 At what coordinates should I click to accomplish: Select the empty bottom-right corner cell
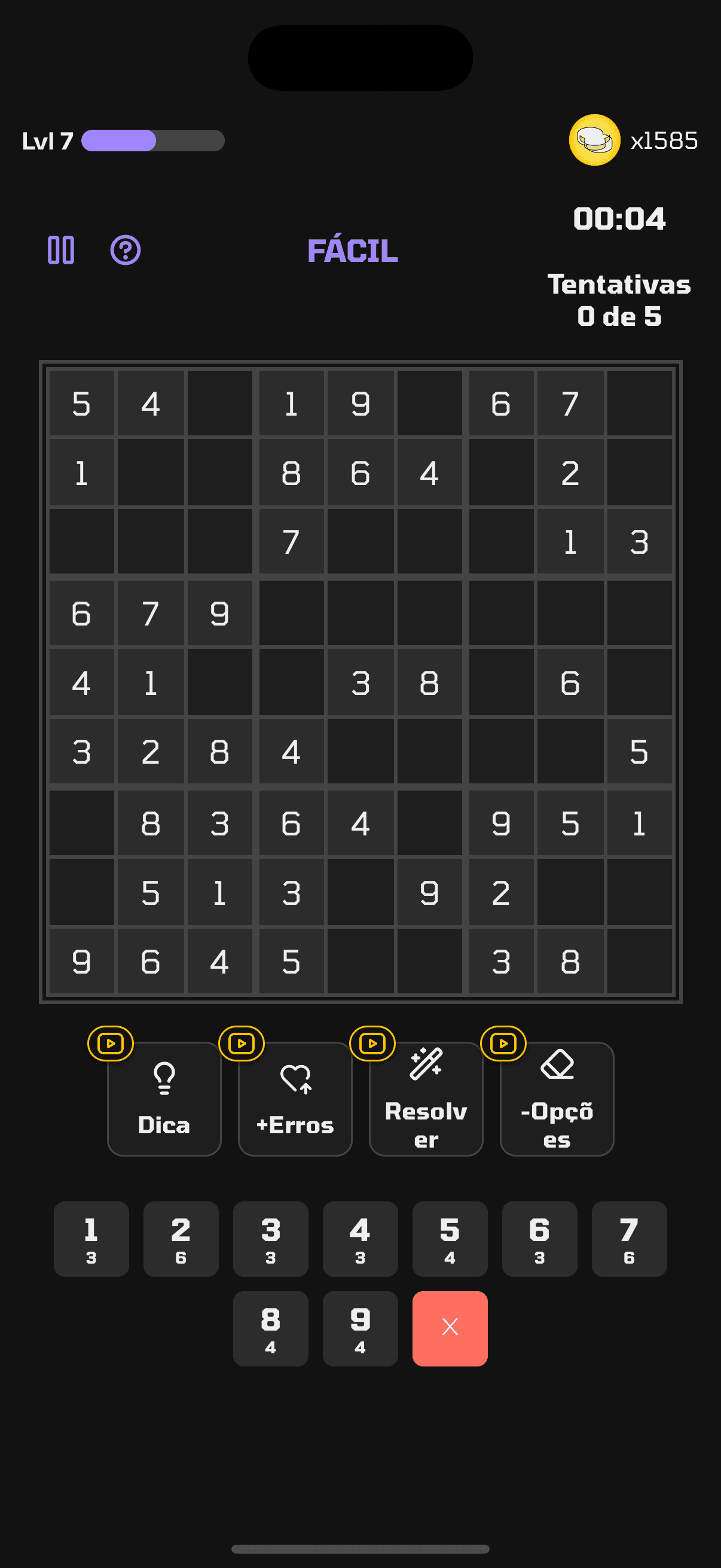639,962
